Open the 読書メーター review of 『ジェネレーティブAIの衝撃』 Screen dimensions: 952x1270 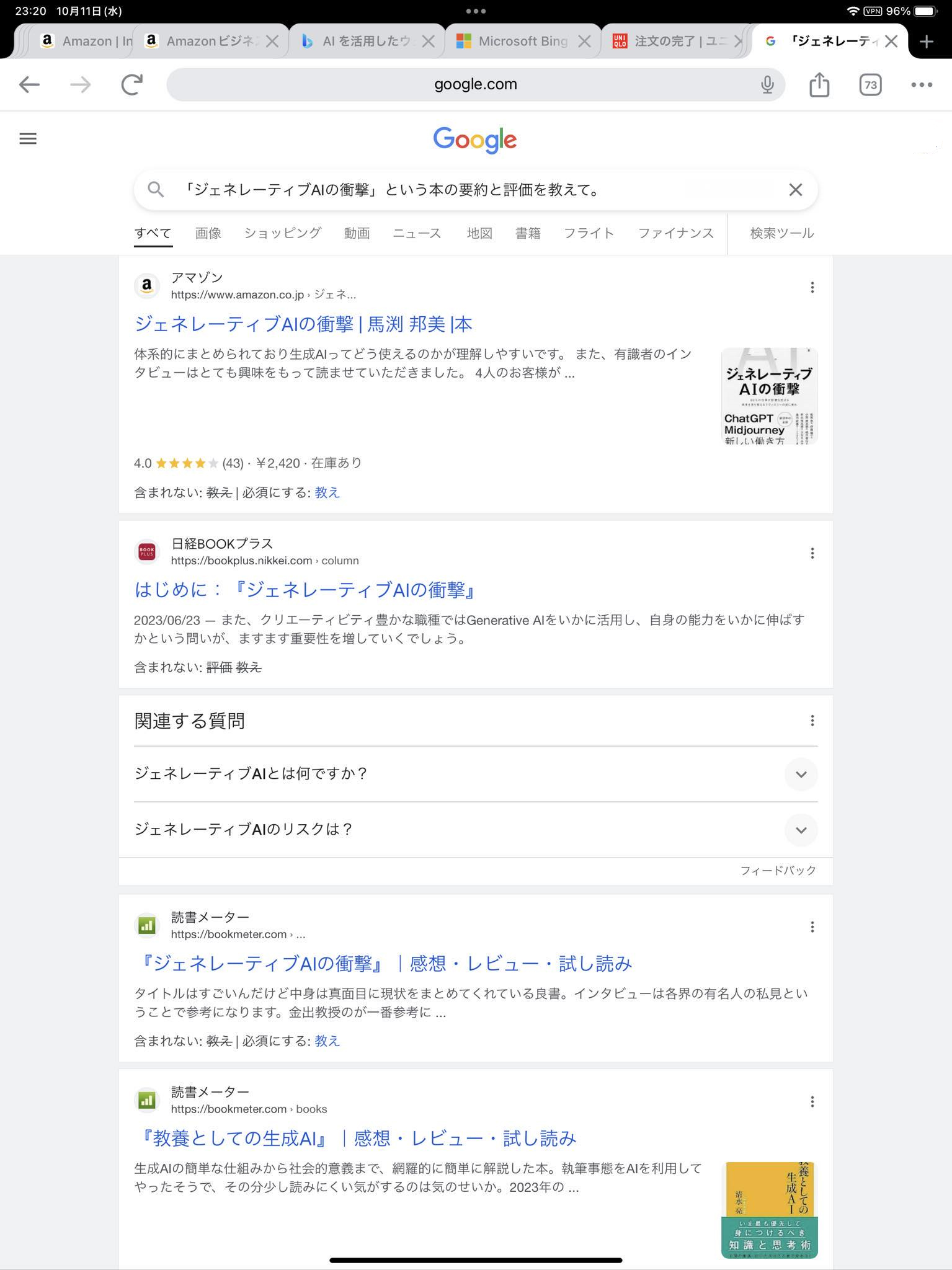pyautogui.click(x=383, y=963)
